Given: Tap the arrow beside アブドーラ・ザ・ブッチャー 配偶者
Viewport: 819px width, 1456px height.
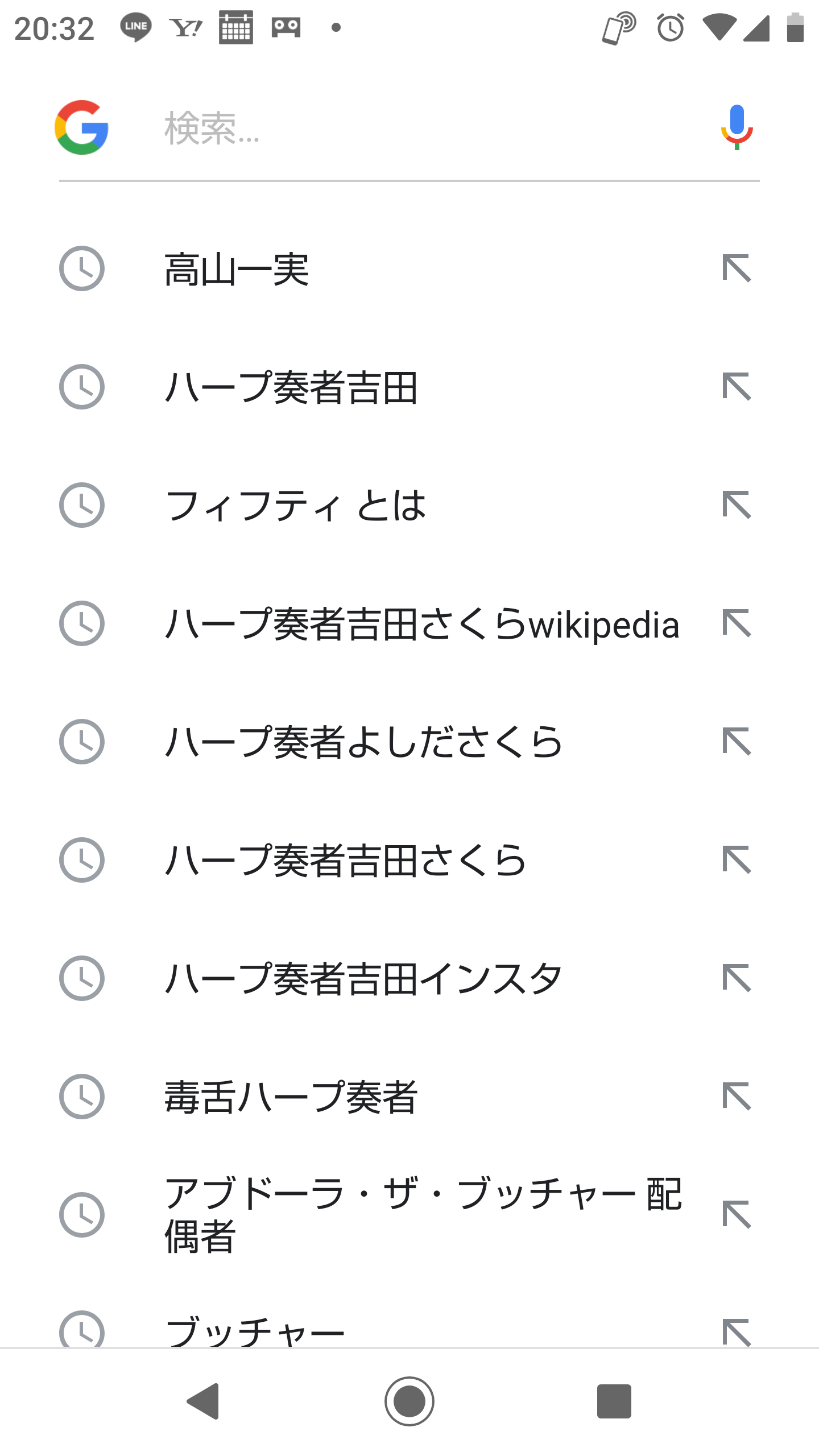Looking at the screenshot, I should click(x=738, y=1213).
